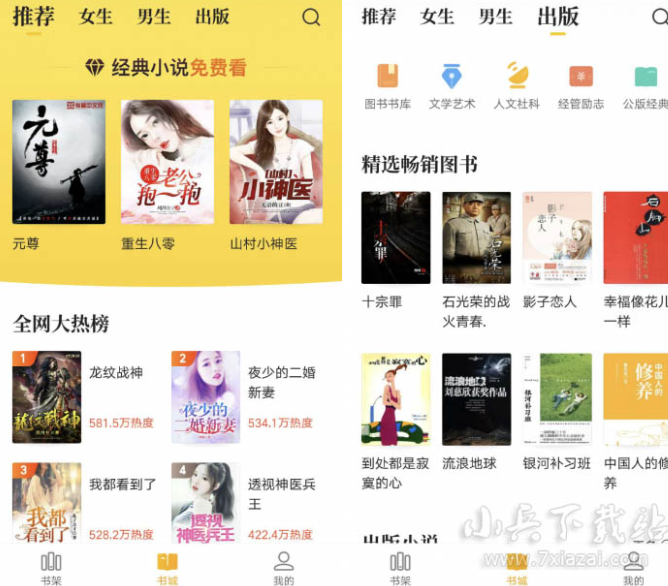Open the 经管励志 category
Viewport: 668px width, 586px height.
pyautogui.click(x=581, y=85)
